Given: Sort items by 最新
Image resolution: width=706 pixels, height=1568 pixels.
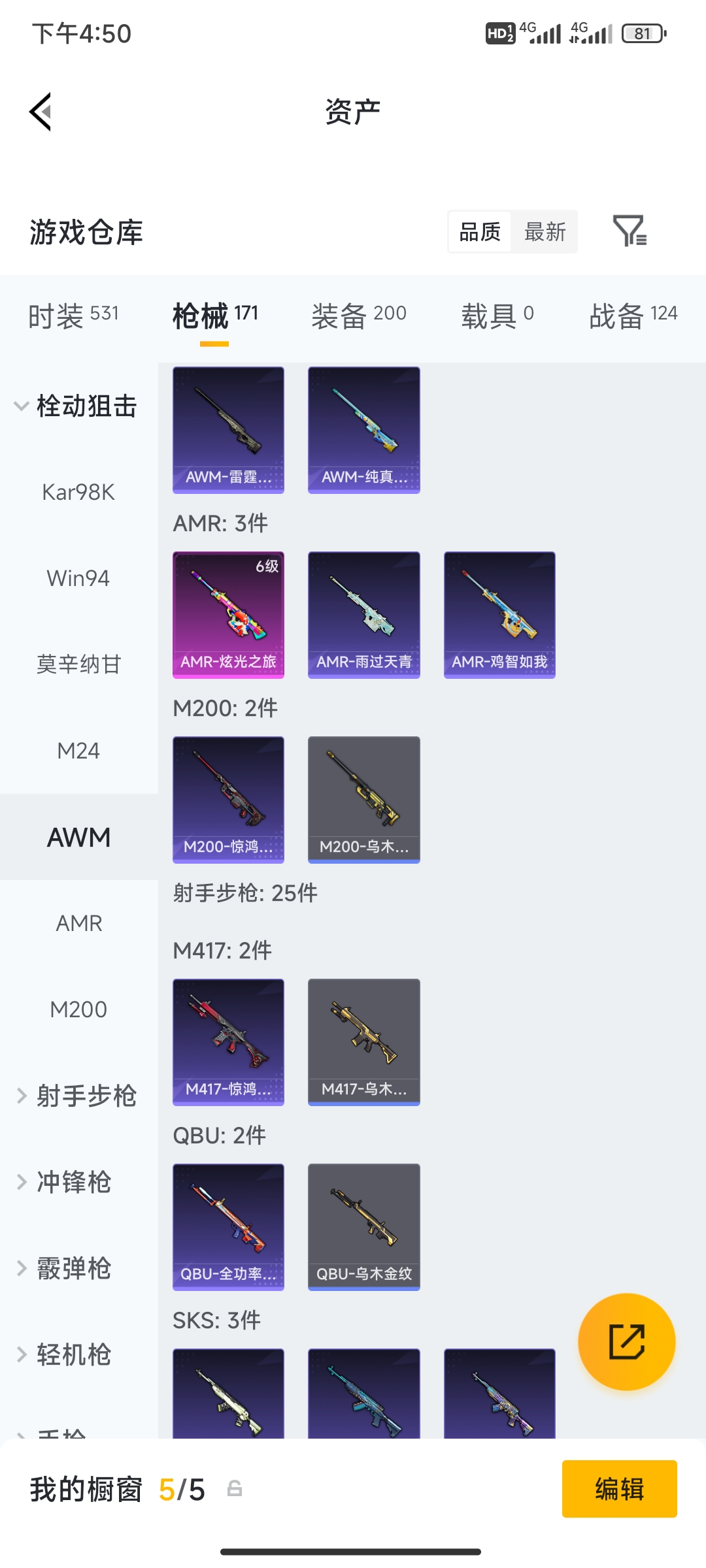Looking at the screenshot, I should 545,232.
